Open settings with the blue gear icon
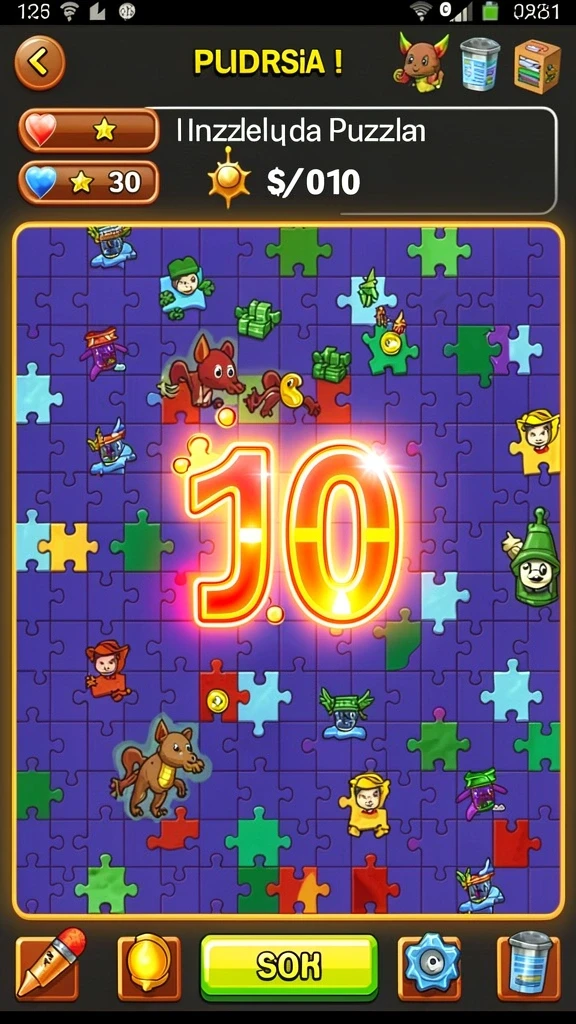Screen dimensions: 576x1024 click(x=429, y=967)
